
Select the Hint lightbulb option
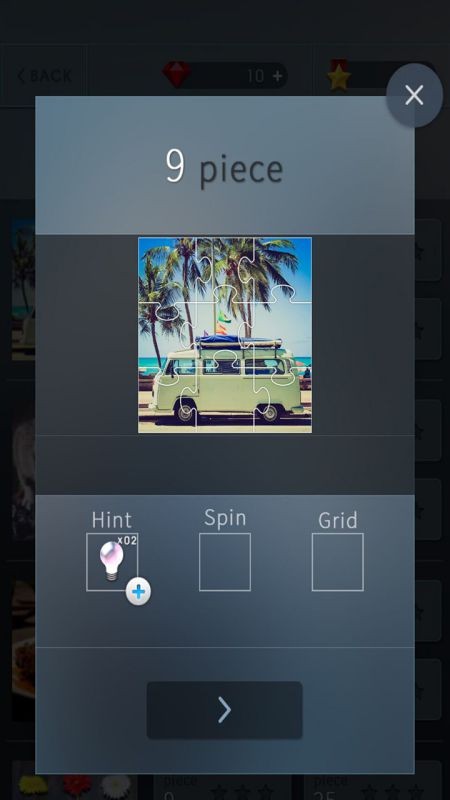[x=112, y=562]
